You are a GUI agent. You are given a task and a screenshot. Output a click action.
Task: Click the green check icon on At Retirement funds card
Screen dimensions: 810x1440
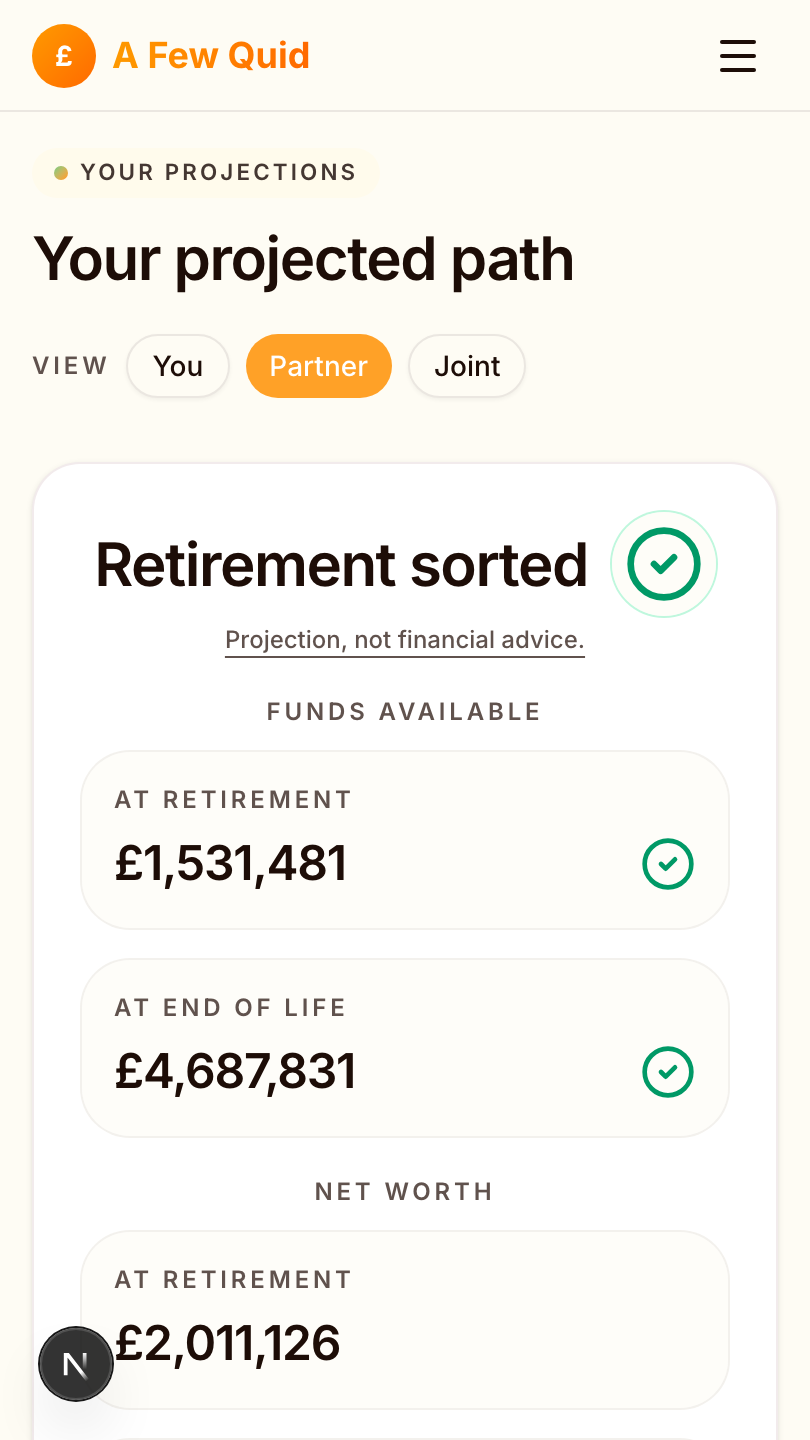(668, 864)
